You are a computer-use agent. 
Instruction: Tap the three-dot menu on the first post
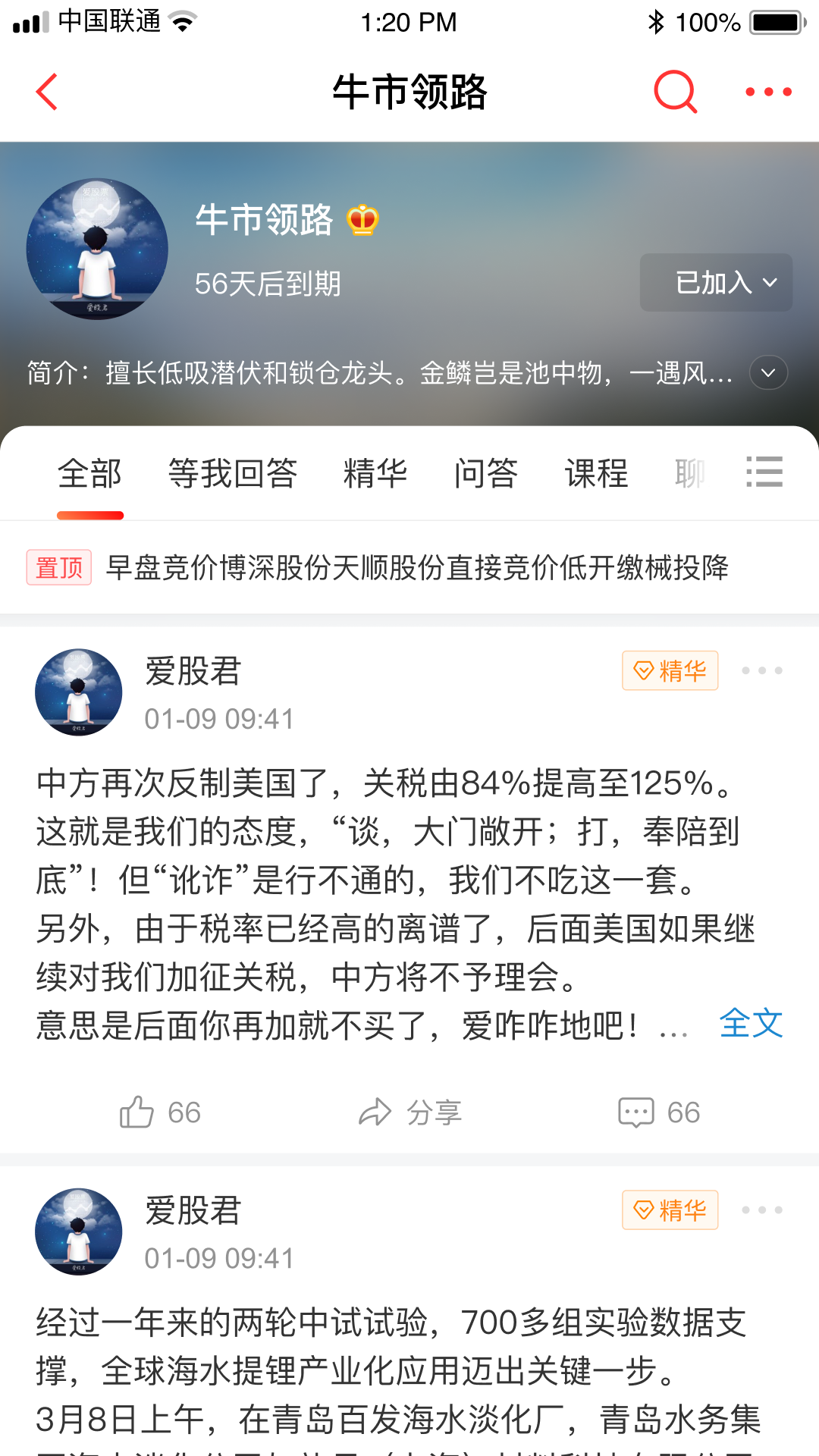tap(761, 670)
